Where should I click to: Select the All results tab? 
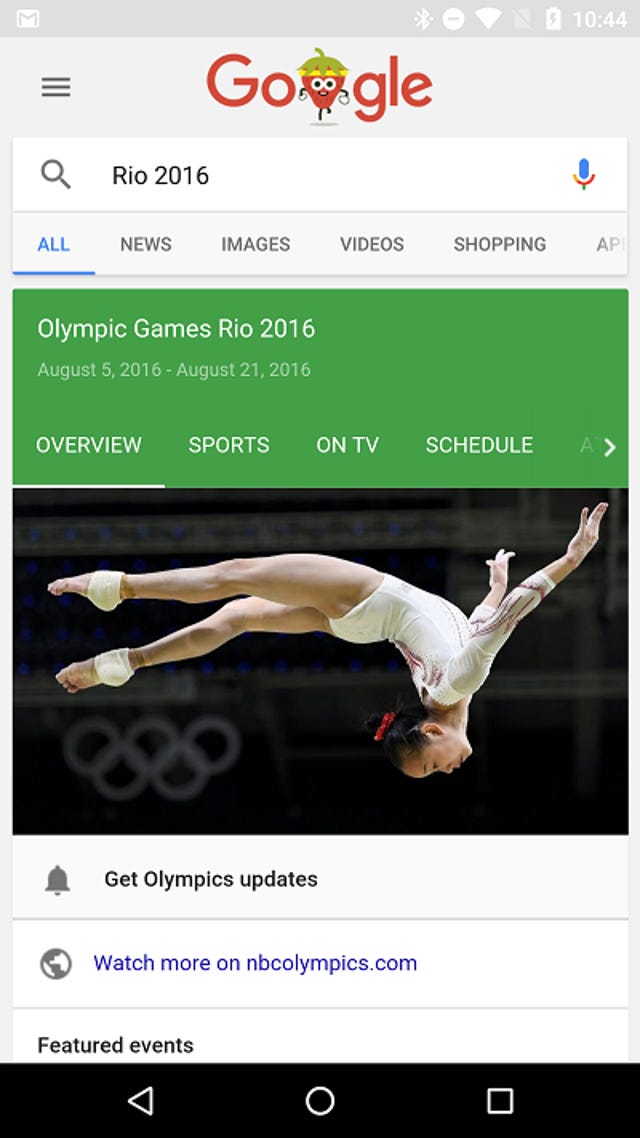tap(54, 244)
